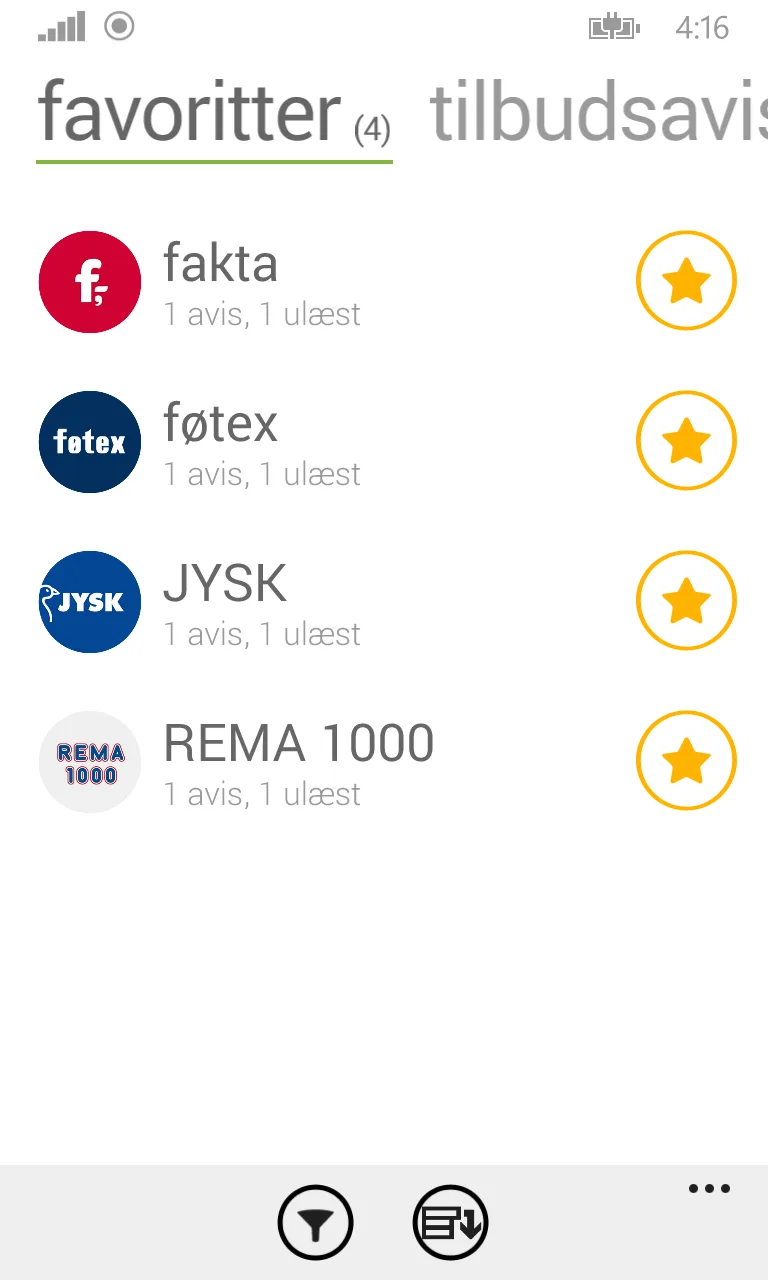This screenshot has height=1280, width=768.
Task: Toggle the star next to JYSK
Action: tap(686, 601)
